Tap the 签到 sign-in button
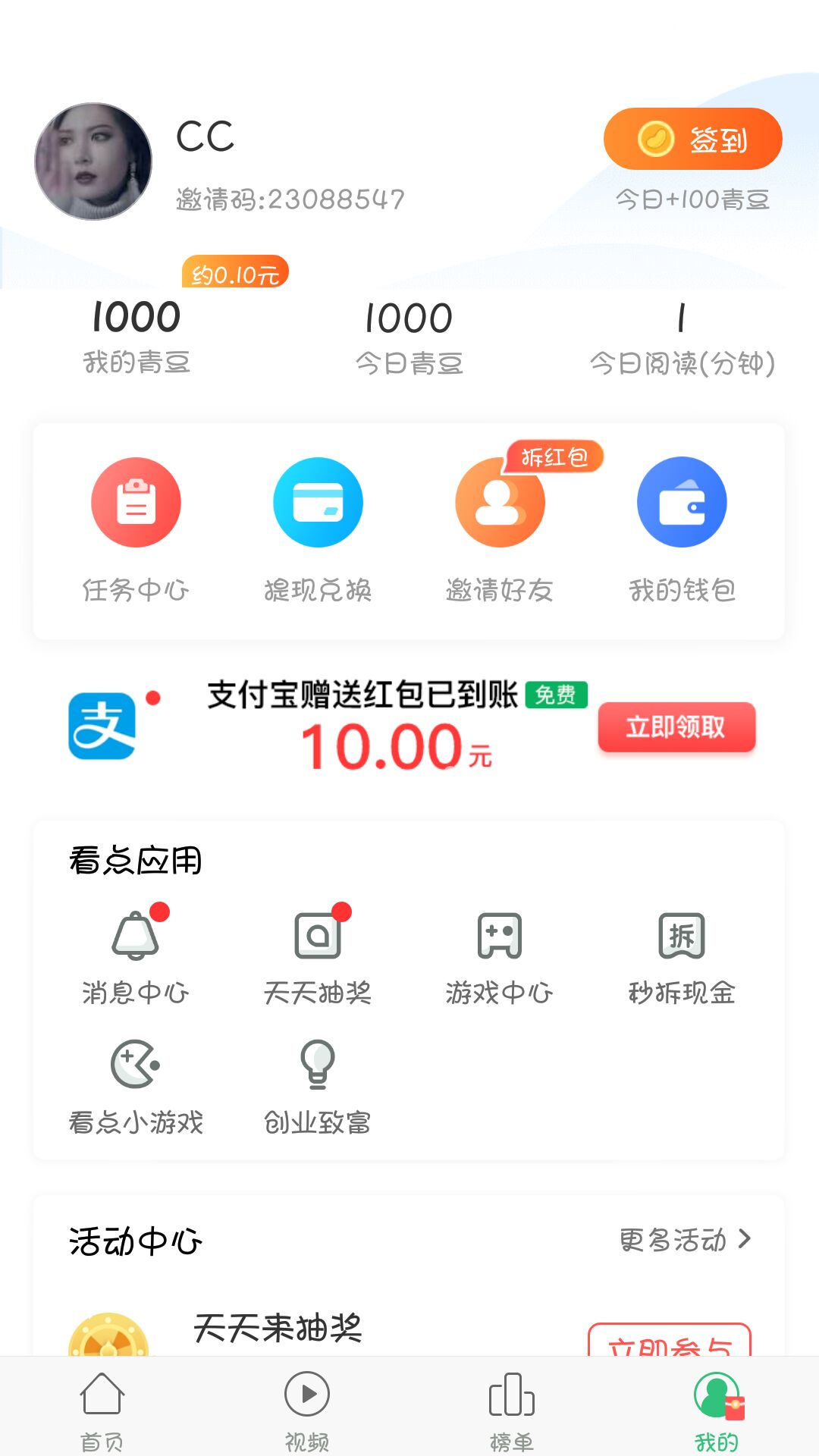This screenshot has height=1456, width=819. click(693, 138)
